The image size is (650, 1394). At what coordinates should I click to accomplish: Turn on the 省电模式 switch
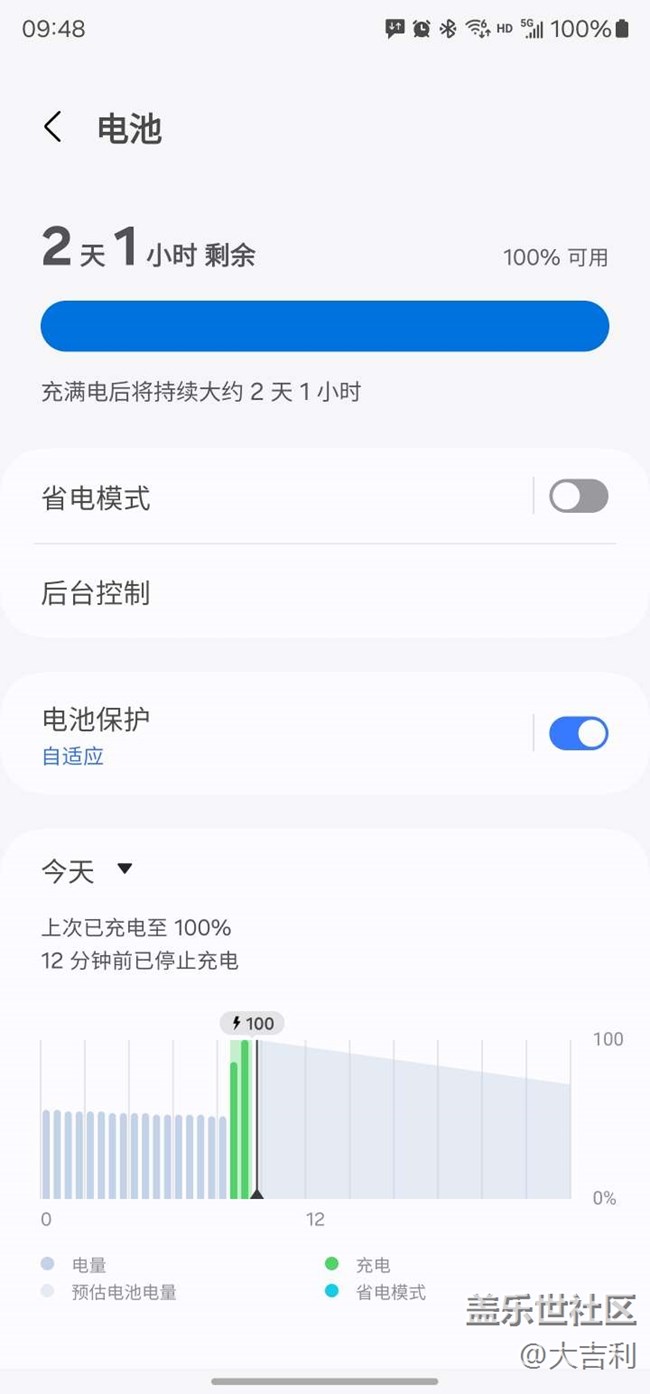click(x=578, y=496)
